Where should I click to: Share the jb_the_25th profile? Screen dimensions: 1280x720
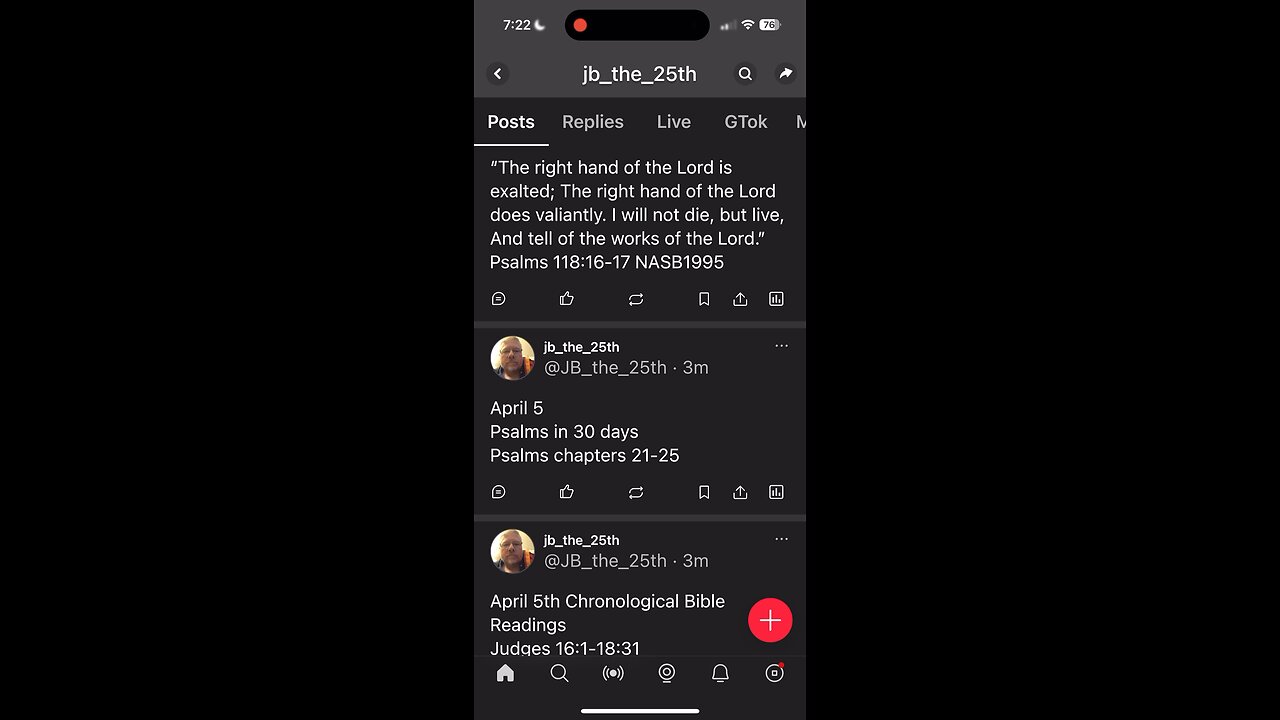[786, 74]
